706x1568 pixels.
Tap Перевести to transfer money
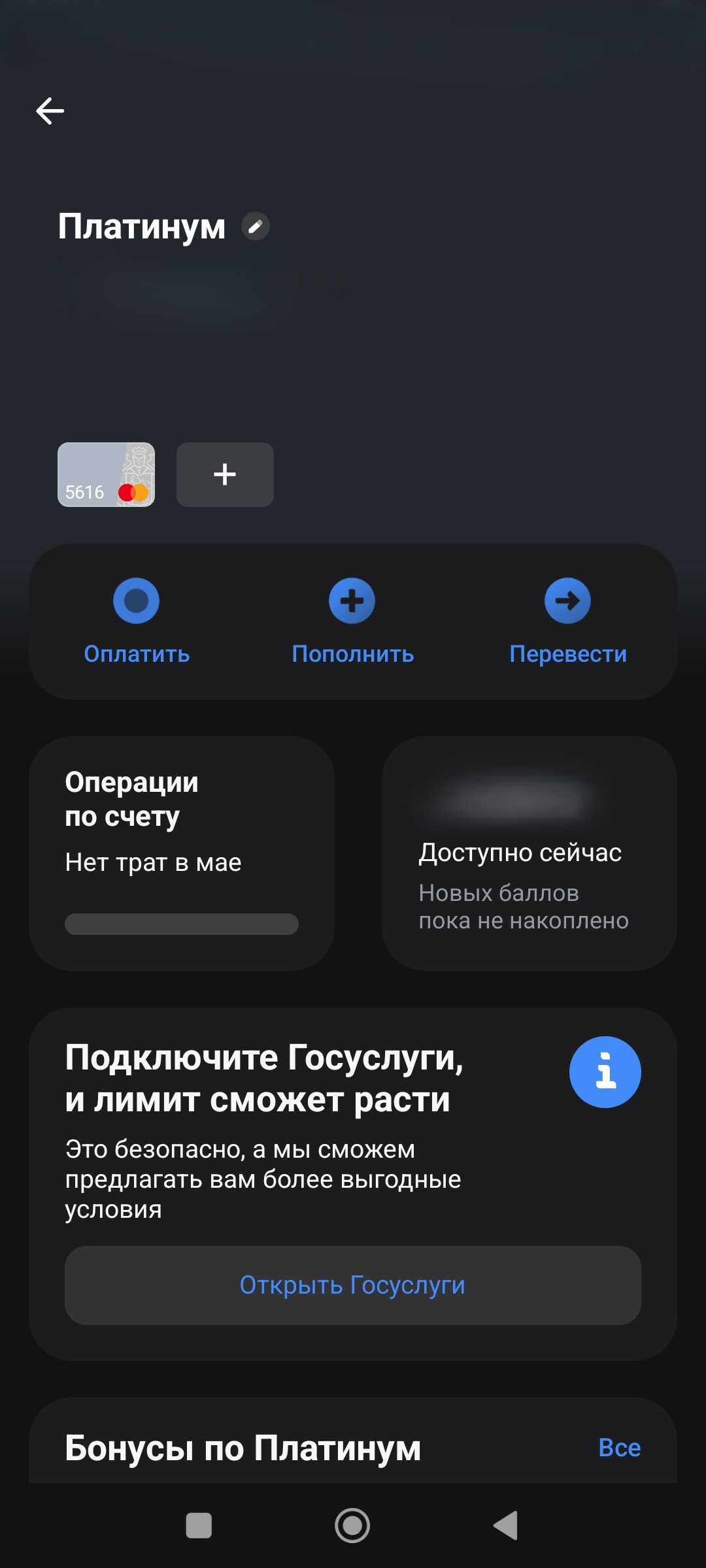tap(567, 621)
